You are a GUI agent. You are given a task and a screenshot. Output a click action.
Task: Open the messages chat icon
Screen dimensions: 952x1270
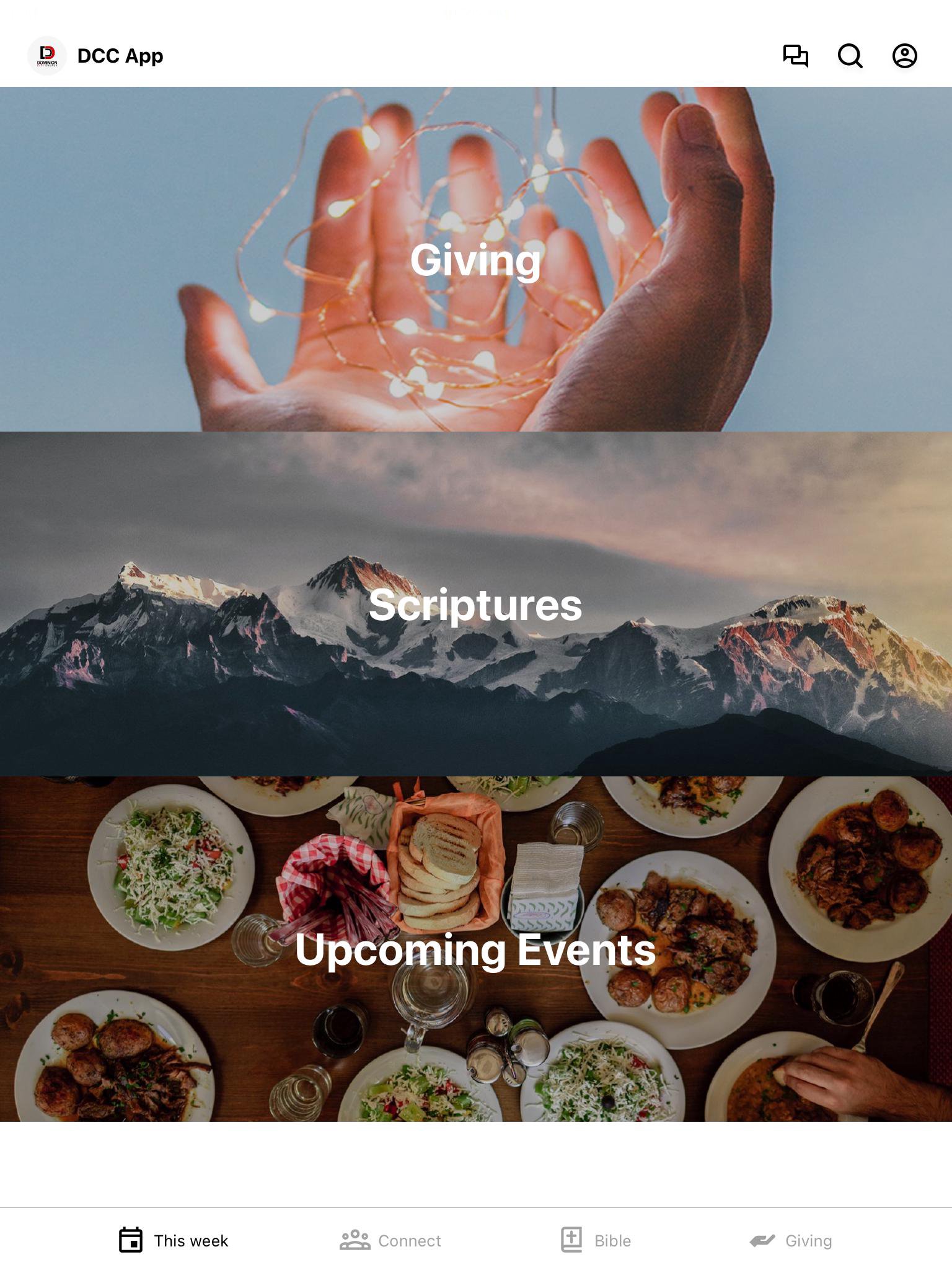click(x=795, y=56)
